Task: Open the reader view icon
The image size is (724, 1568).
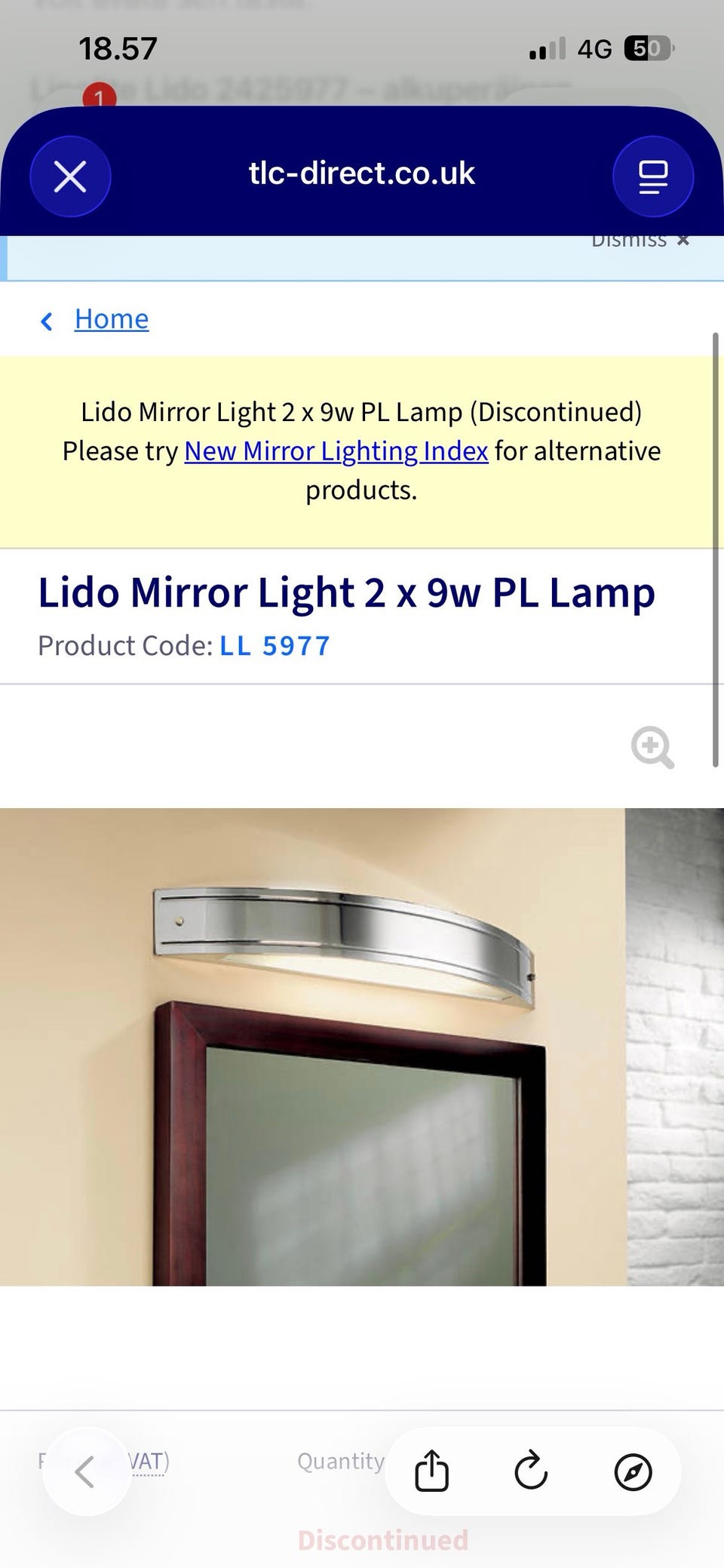Action: pyautogui.click(x=653, y=177)
